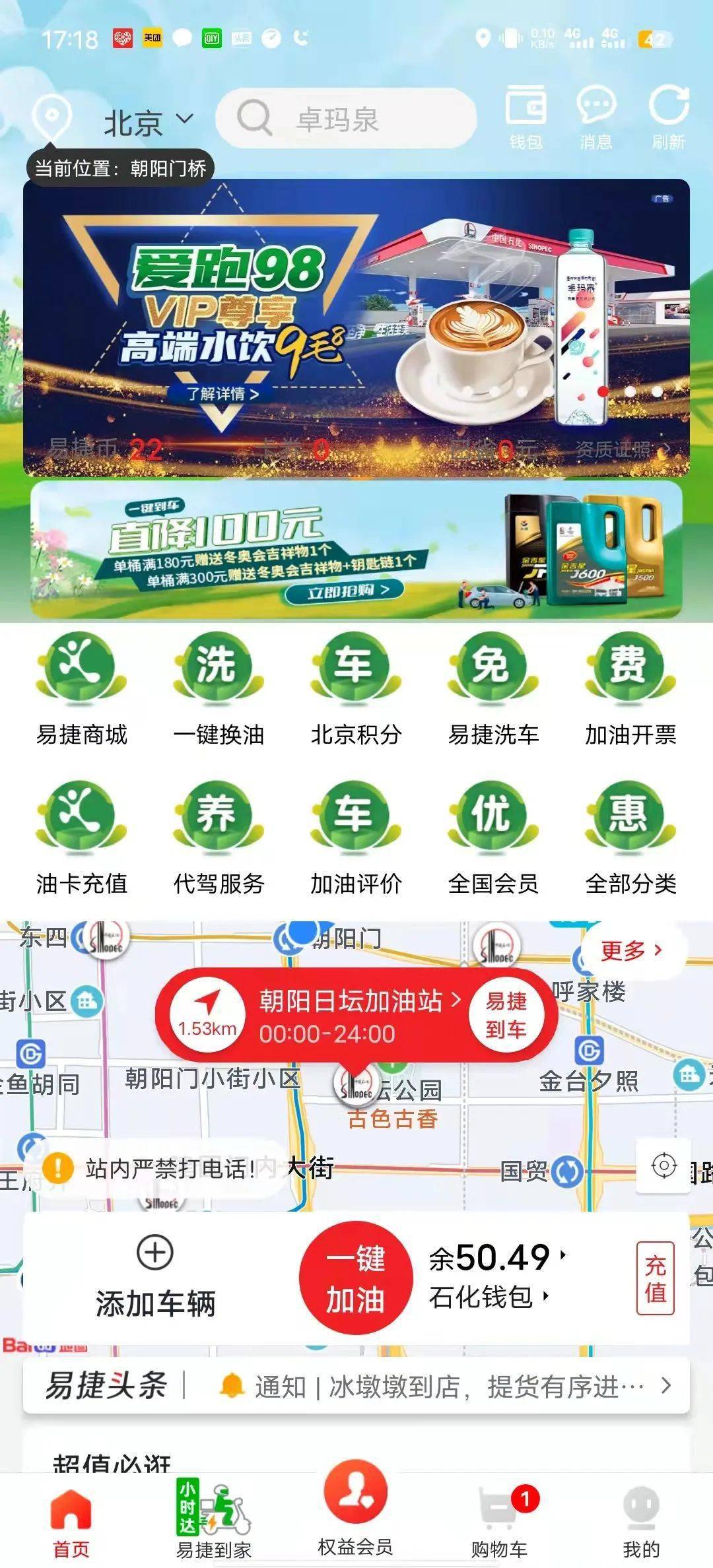The height and width of the screenshot is (1568, 713).
Task: Open the 直降100元 promotion banner
Action: (x=356, y=550)
